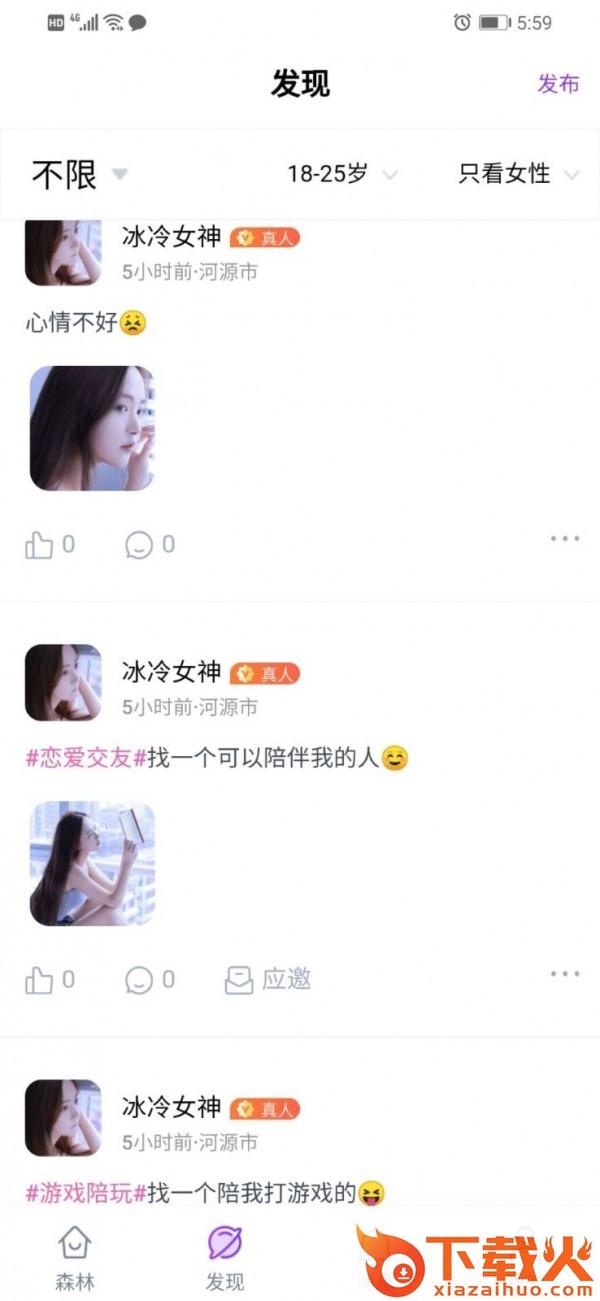Switch to the 森林 tab
The width and height of the screenshot is (600, 1301).
point(74,1258)
